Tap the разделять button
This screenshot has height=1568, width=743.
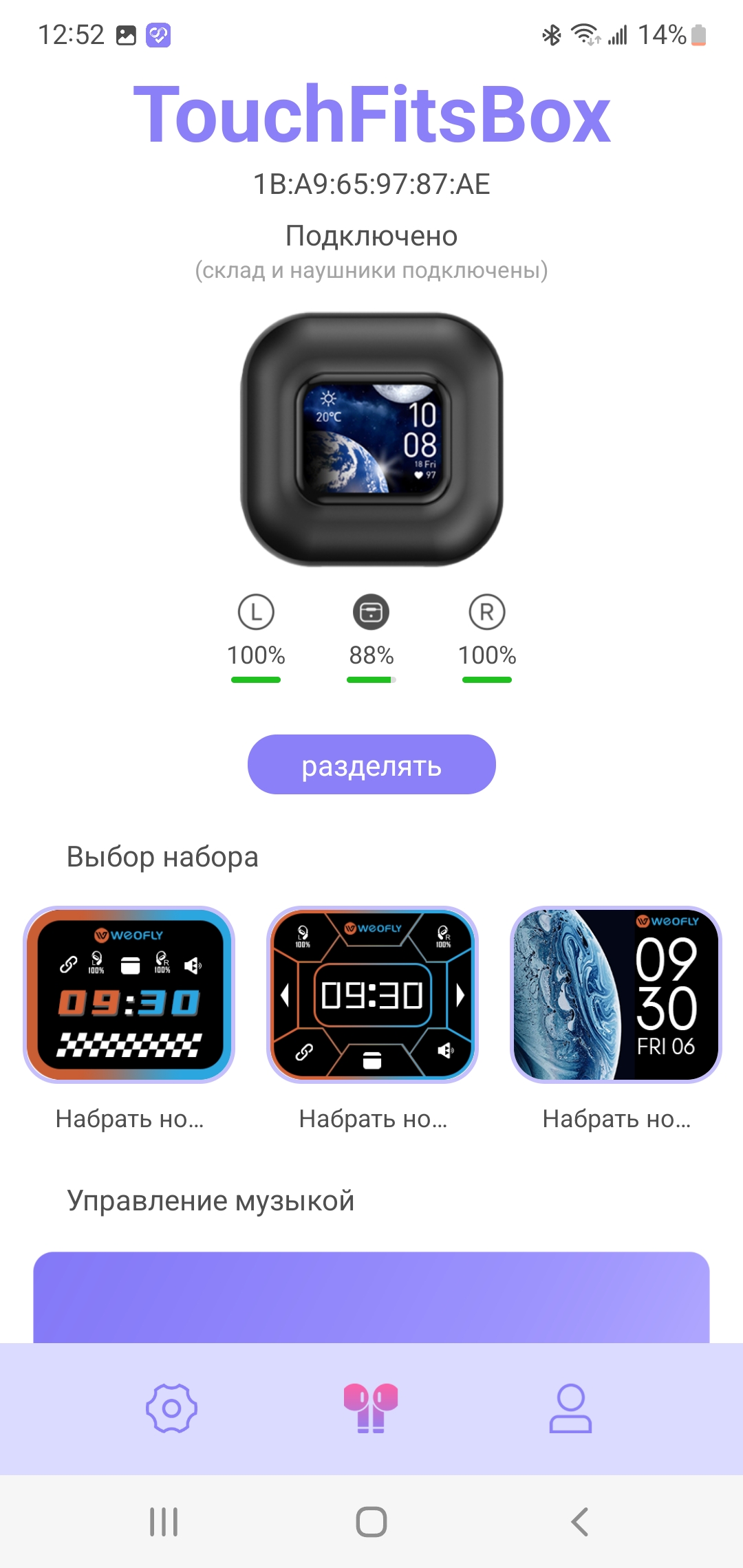pos(371,765)
